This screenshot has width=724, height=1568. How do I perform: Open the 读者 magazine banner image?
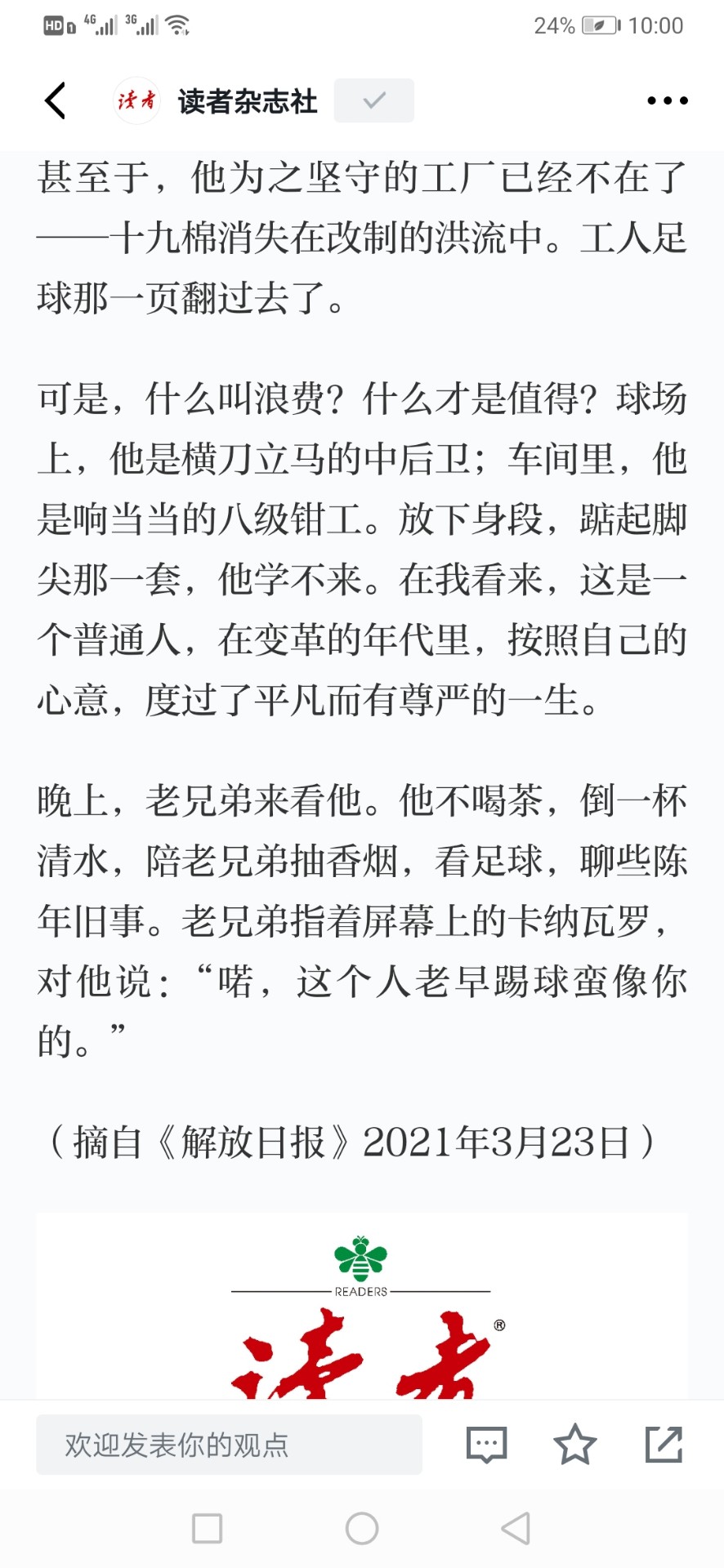(x=362, y=1307)
